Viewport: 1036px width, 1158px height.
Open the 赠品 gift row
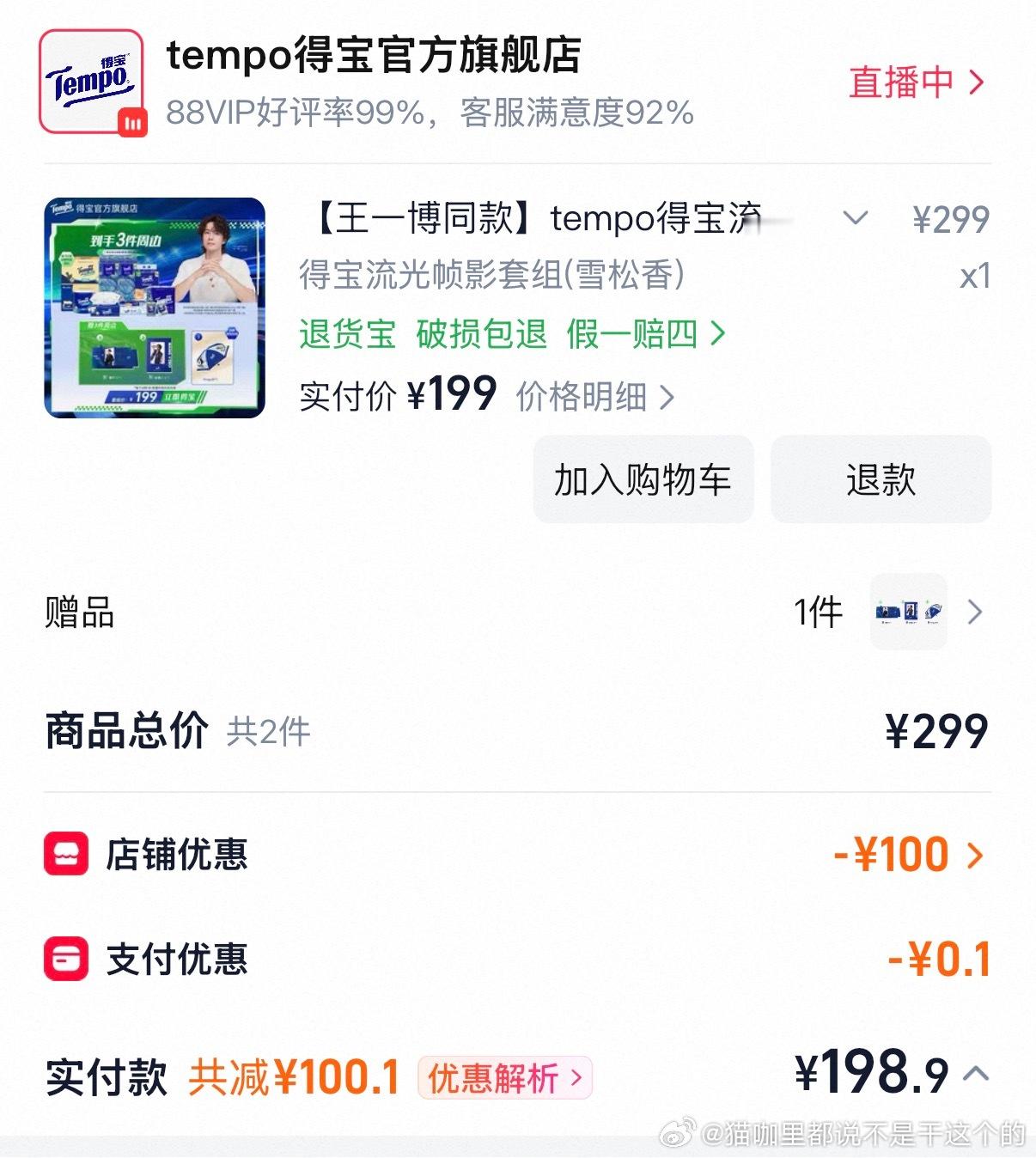(517, 613)
